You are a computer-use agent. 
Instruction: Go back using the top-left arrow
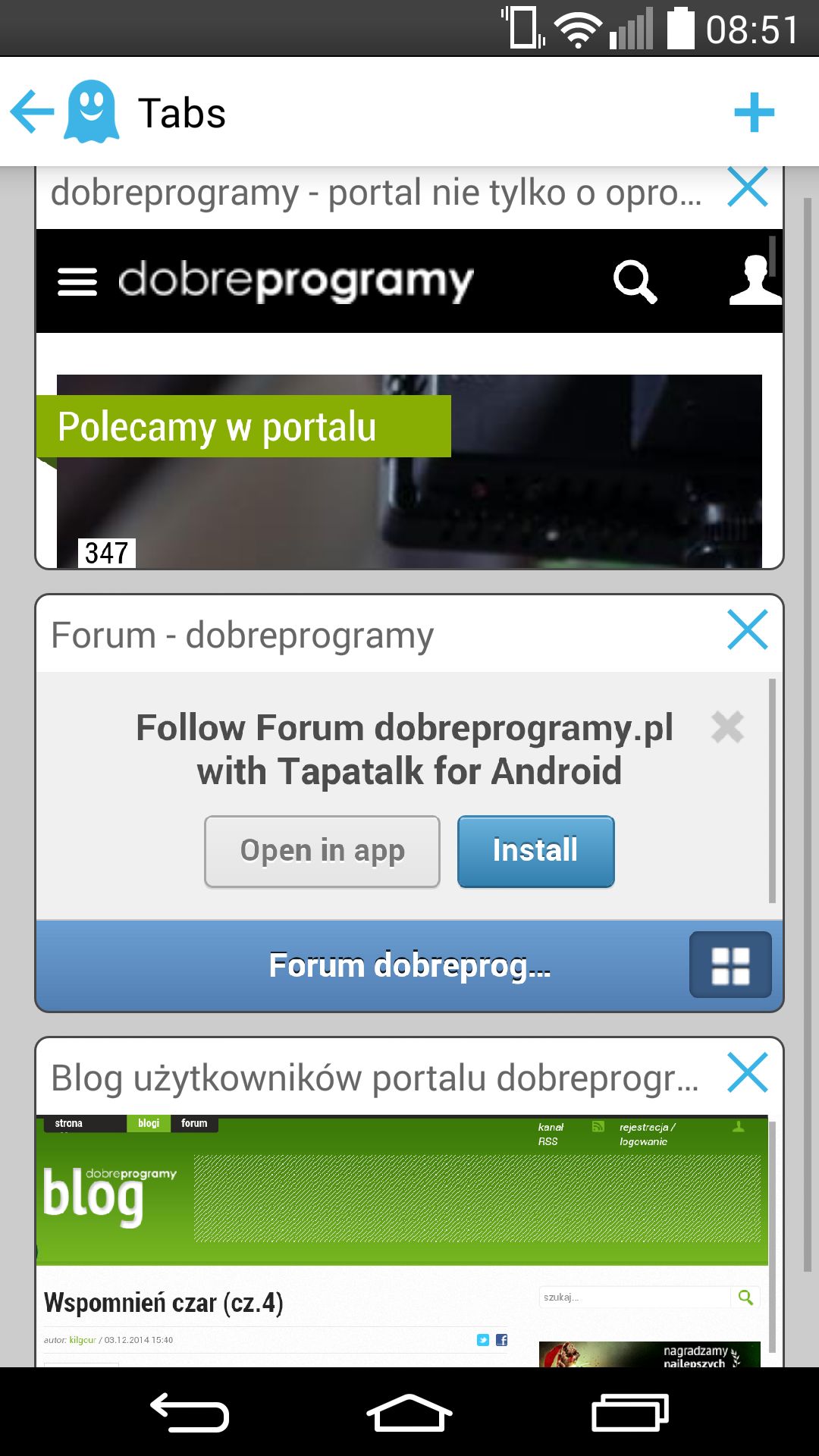(33, 111)
